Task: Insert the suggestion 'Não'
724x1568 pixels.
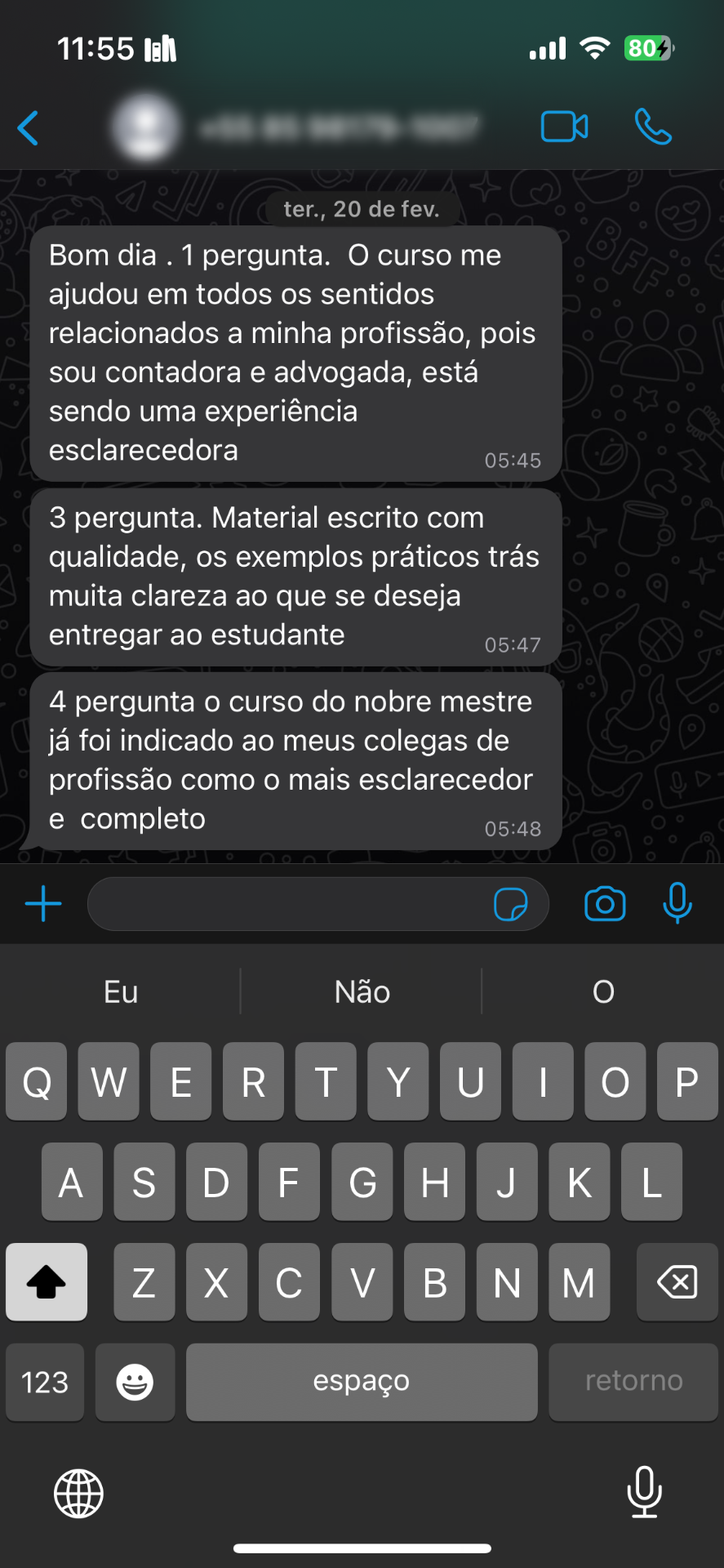Action: 360,991
